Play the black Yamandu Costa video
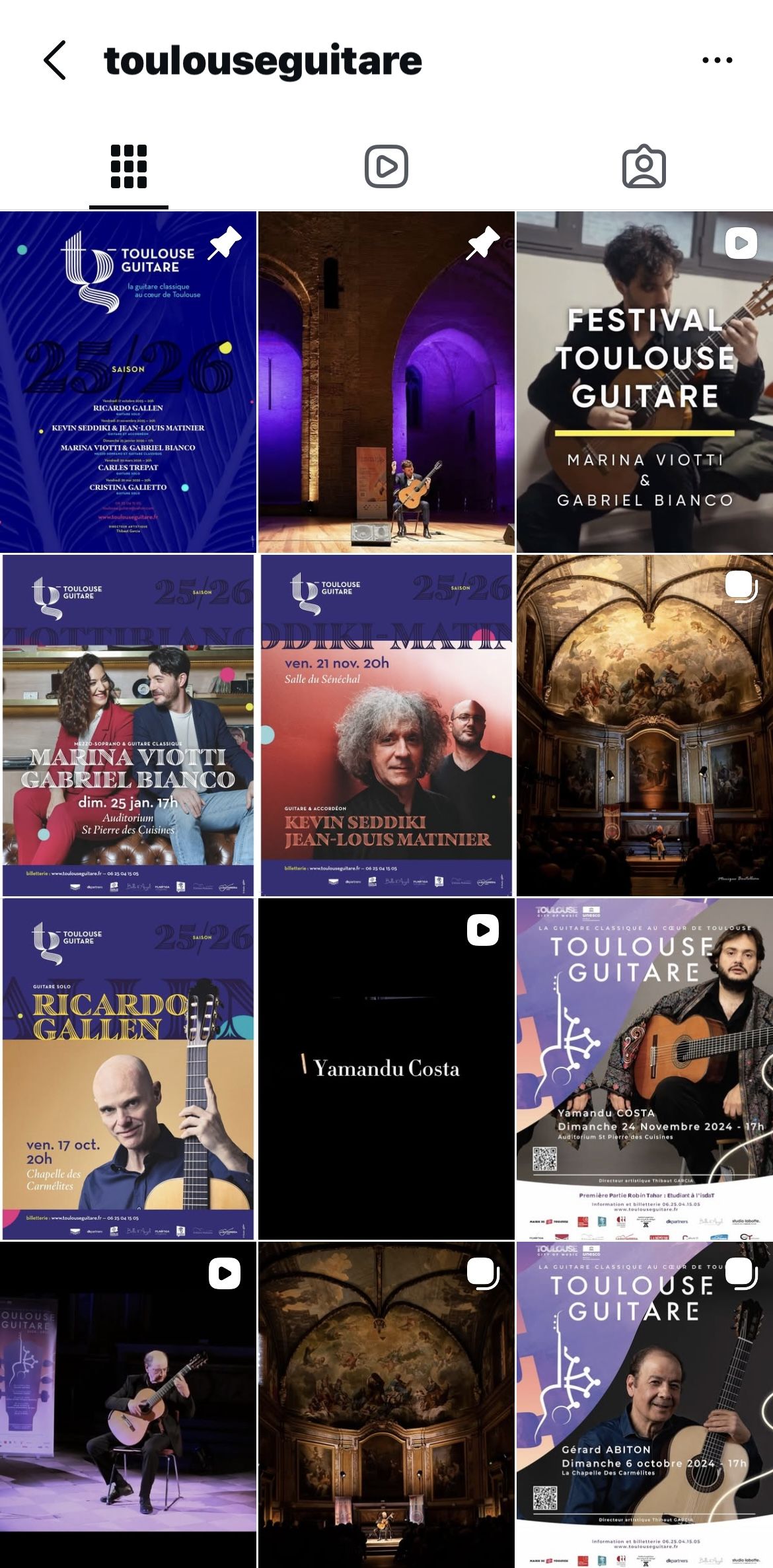Image resolution: width=773 pixels, height=1568 pixels. click(x=386, y=1069)
